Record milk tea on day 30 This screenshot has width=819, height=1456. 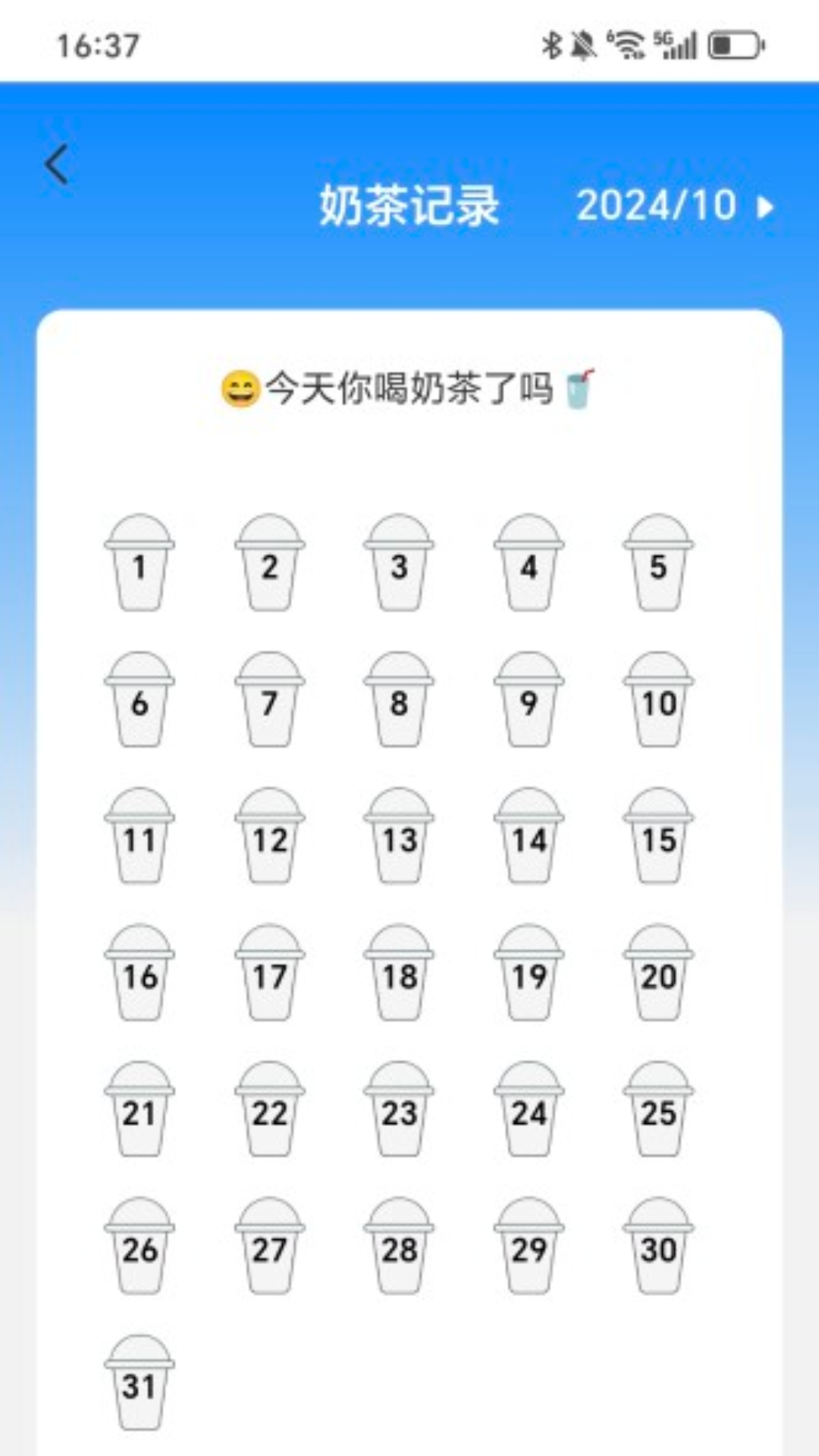pyautogui.click(x=658, y=1245)
